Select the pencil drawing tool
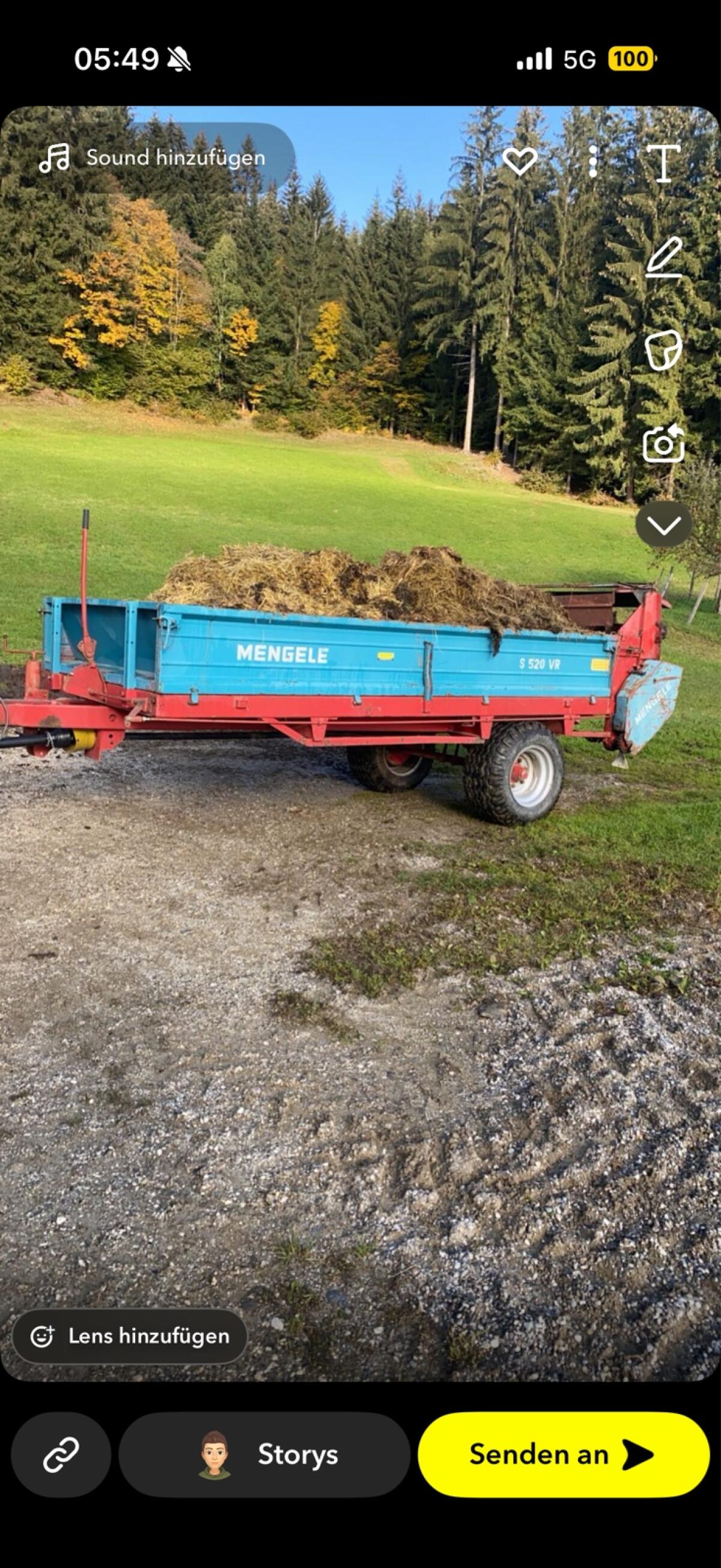721x1568 pixels. point(663,257)
